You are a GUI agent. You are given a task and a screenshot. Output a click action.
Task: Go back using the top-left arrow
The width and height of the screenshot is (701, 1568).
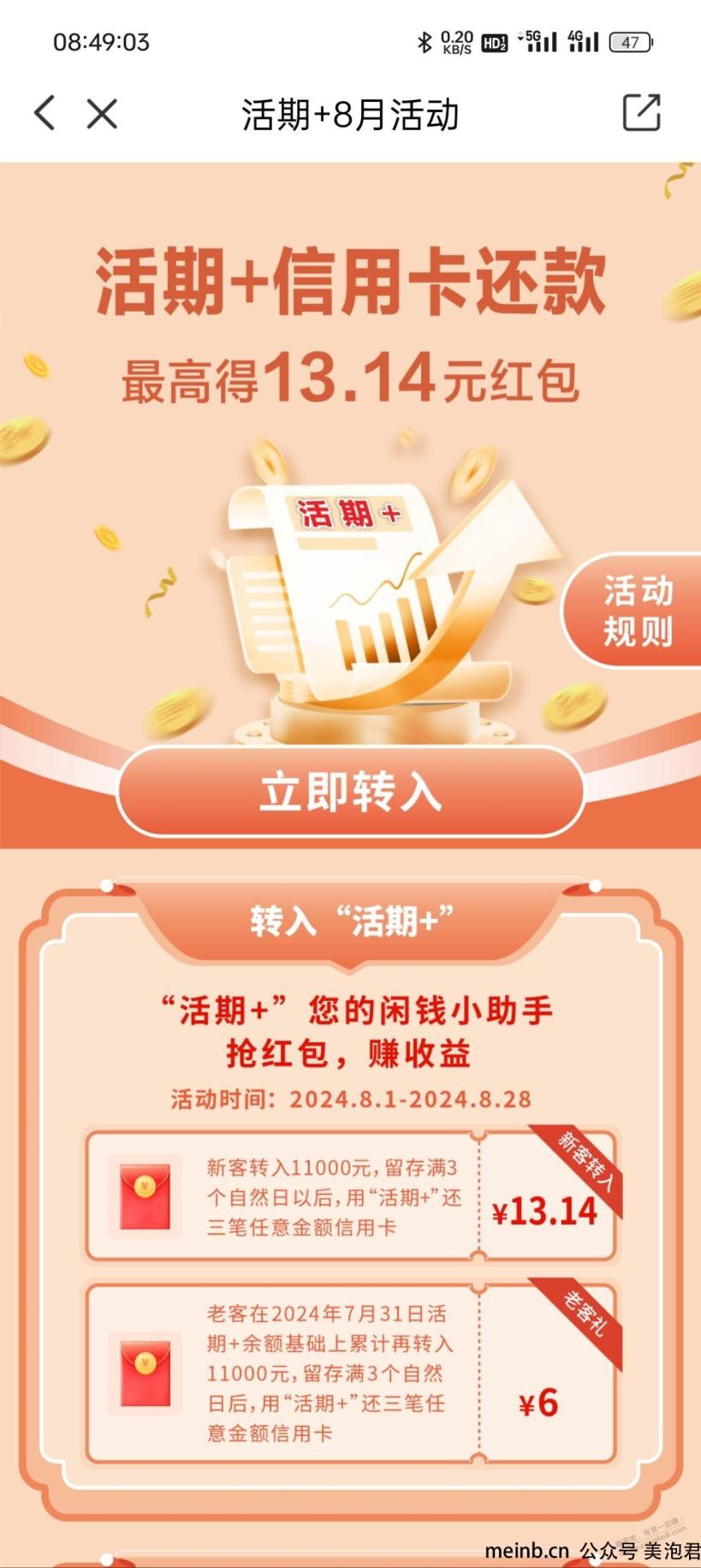point(45,113)
